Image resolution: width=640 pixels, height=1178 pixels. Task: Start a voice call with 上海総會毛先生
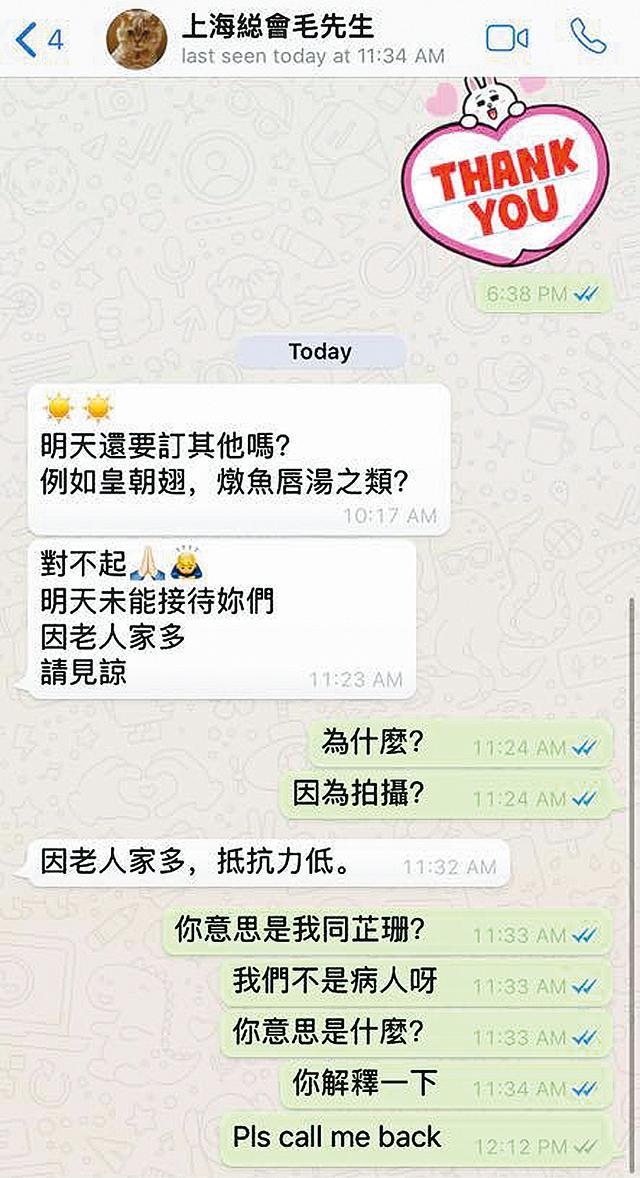point(589,37)
